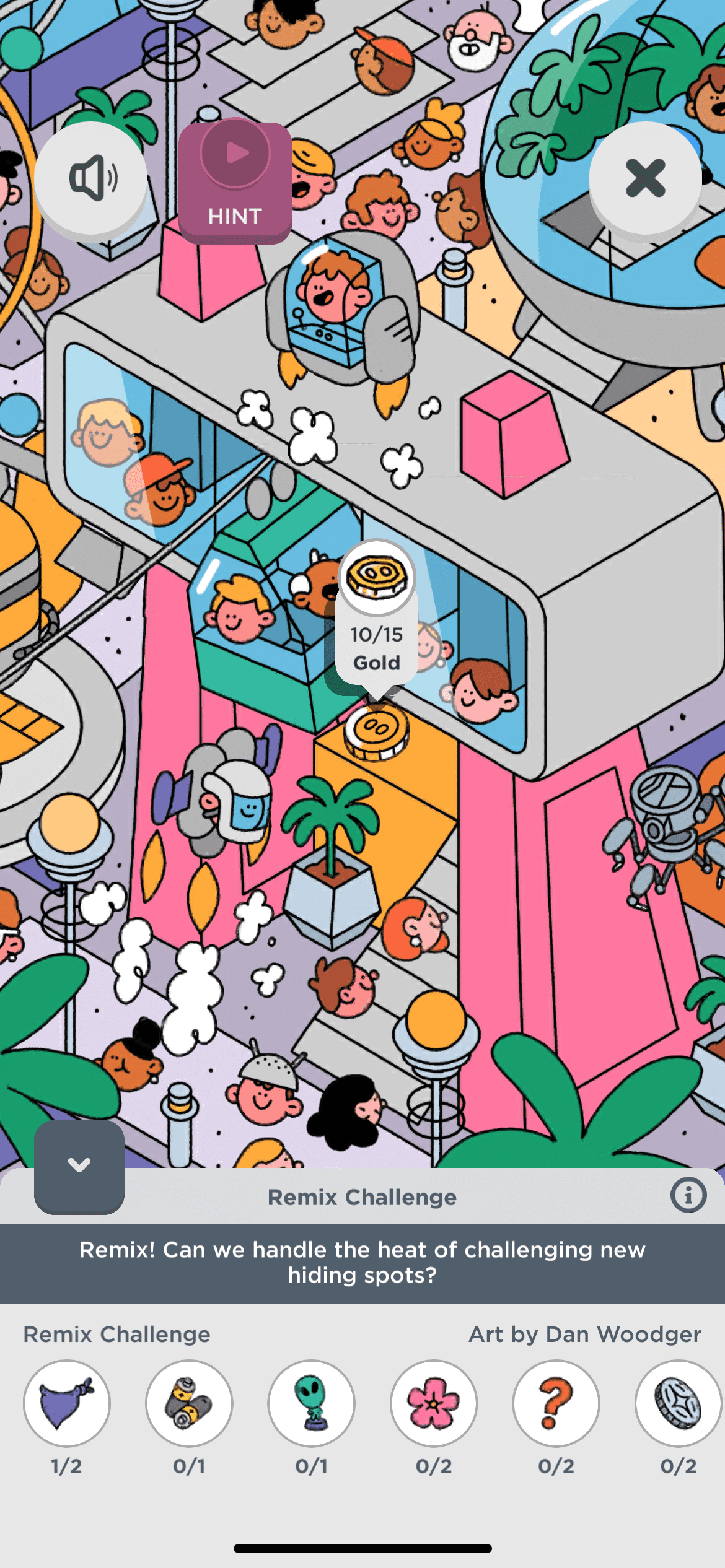Select the question mark mystery item
Image resolution: width=725 pixels, height=1568 pixels.
[x=556, y=1403]
